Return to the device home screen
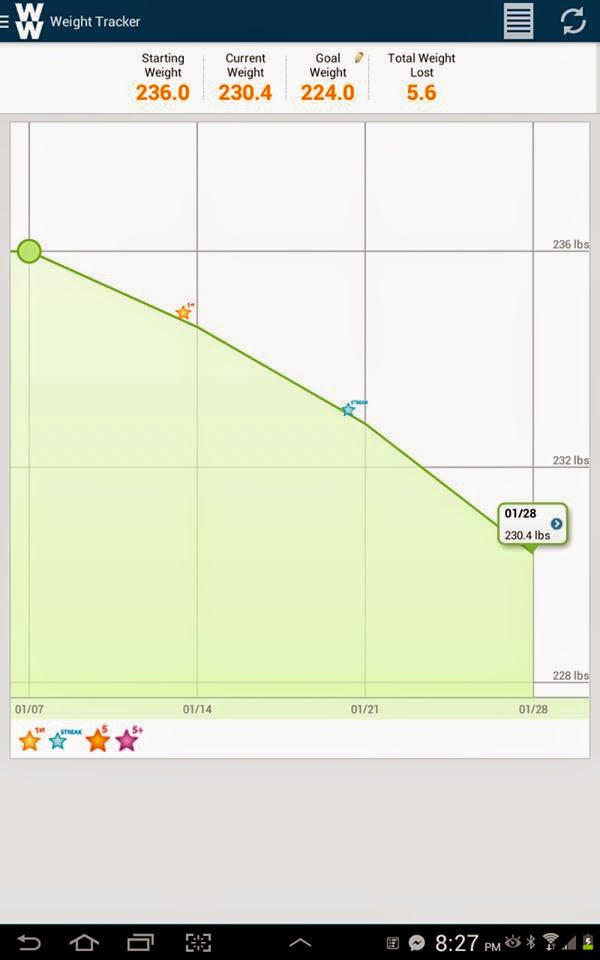The width and height of the screenshot is (600, 960). 84,942
